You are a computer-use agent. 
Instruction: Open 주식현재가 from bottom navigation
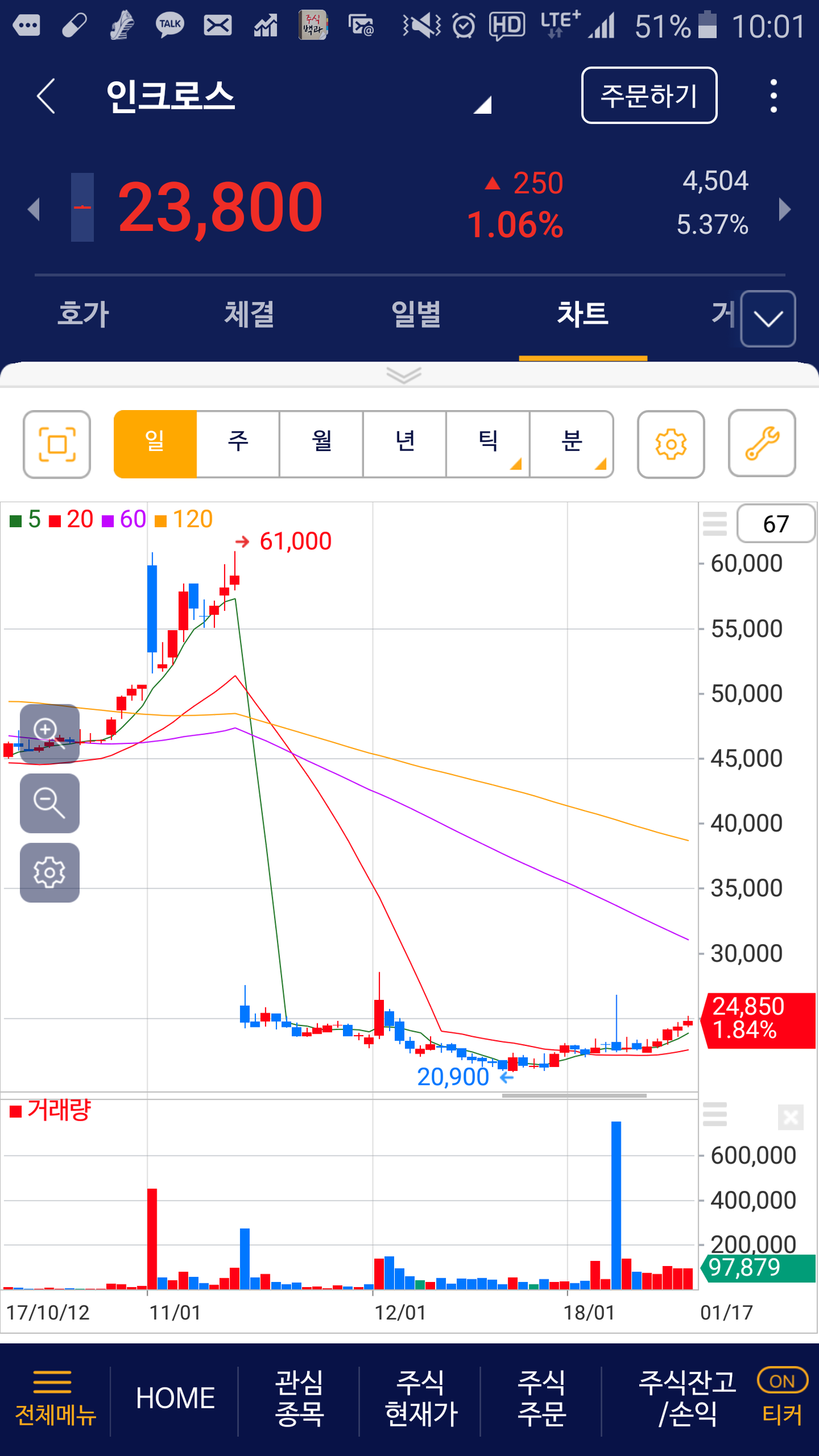[419, 1398]
